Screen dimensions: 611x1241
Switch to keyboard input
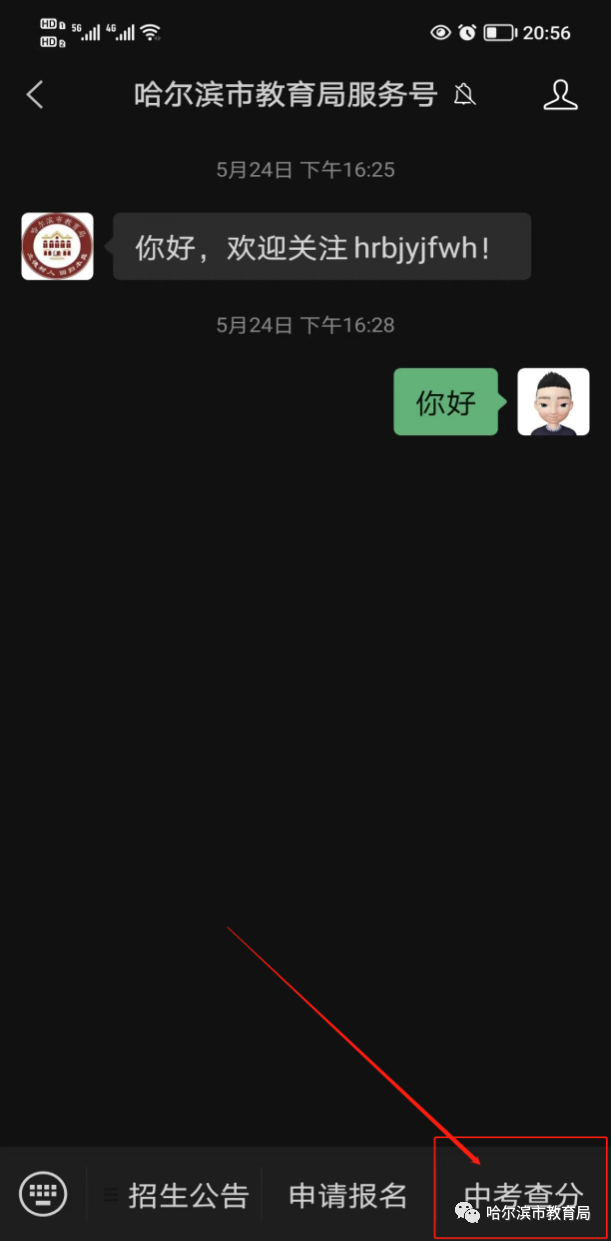pyautogui.click(x=43, y=1193)
